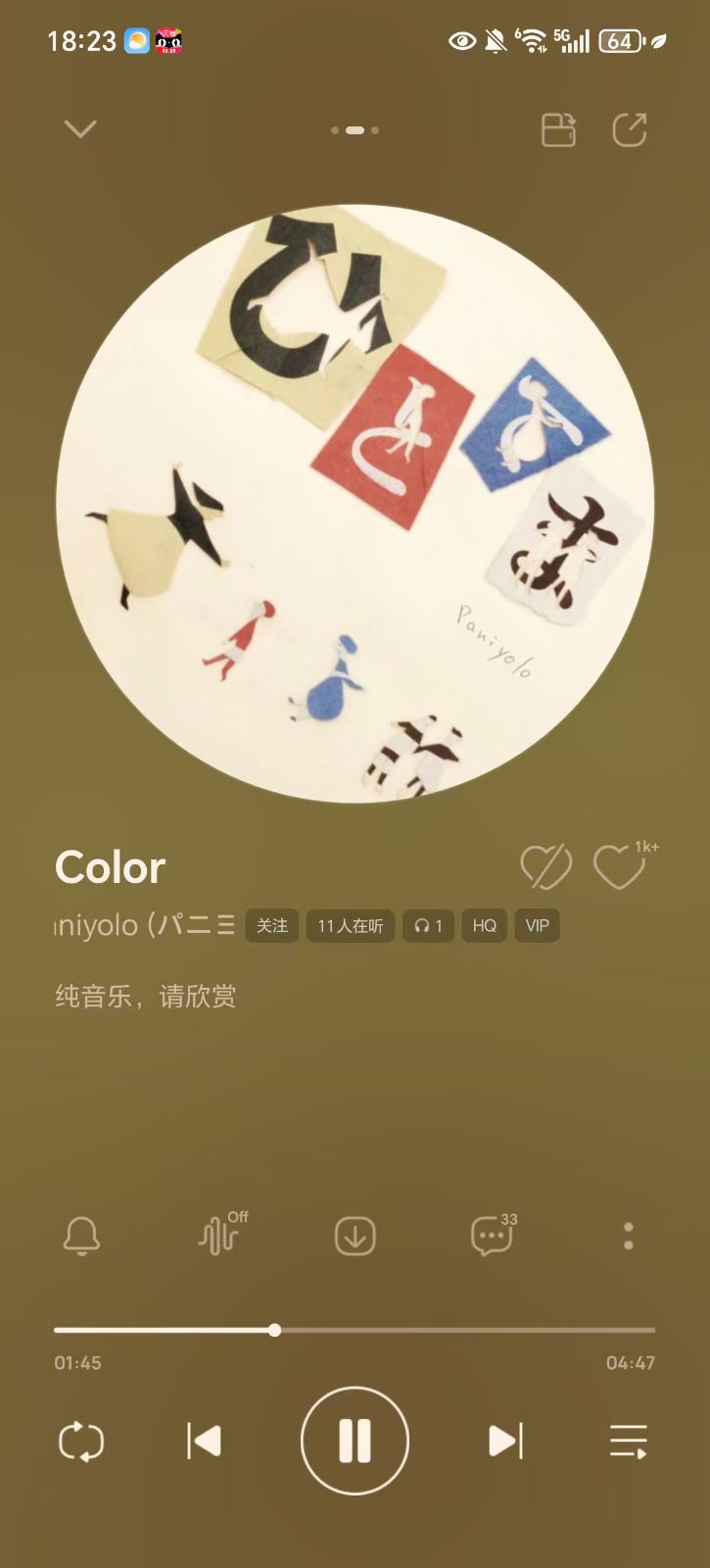Open the play queue list
Viewport: 710px width, 1568px height.
(x=628, y=1442)
